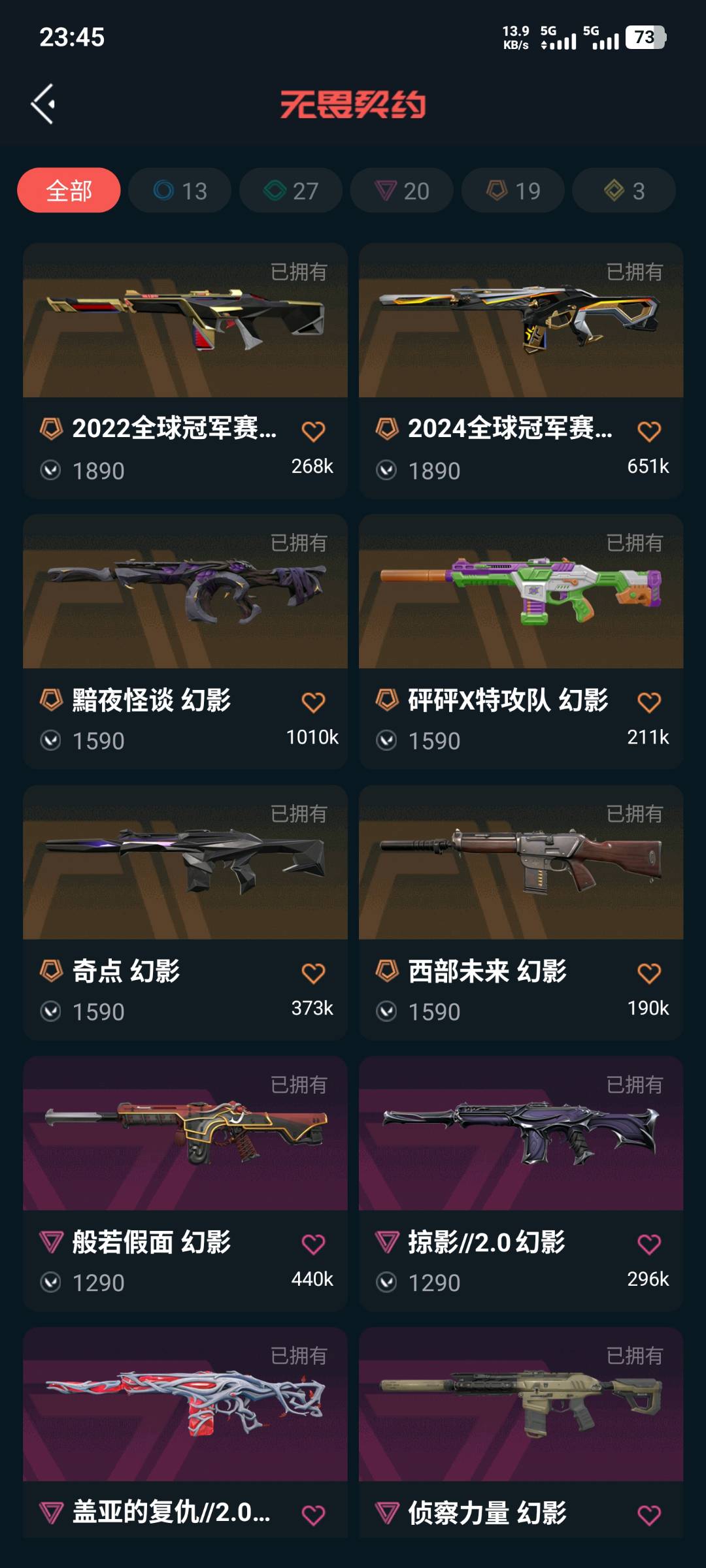Filter by blue tier showing 13
The image size is (706, 1568).
point(180,191)
